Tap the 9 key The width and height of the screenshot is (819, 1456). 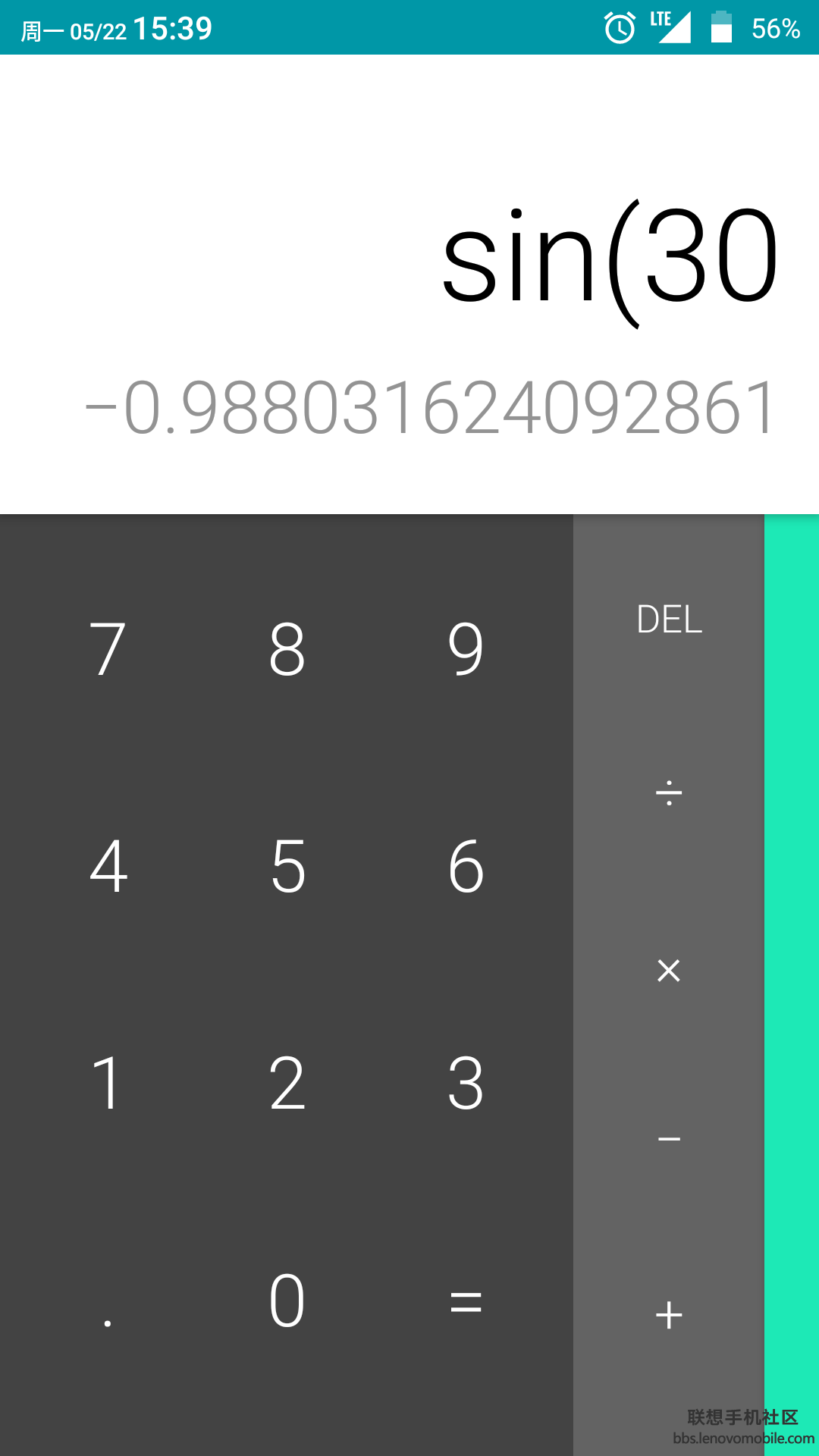tap(466, 648)
